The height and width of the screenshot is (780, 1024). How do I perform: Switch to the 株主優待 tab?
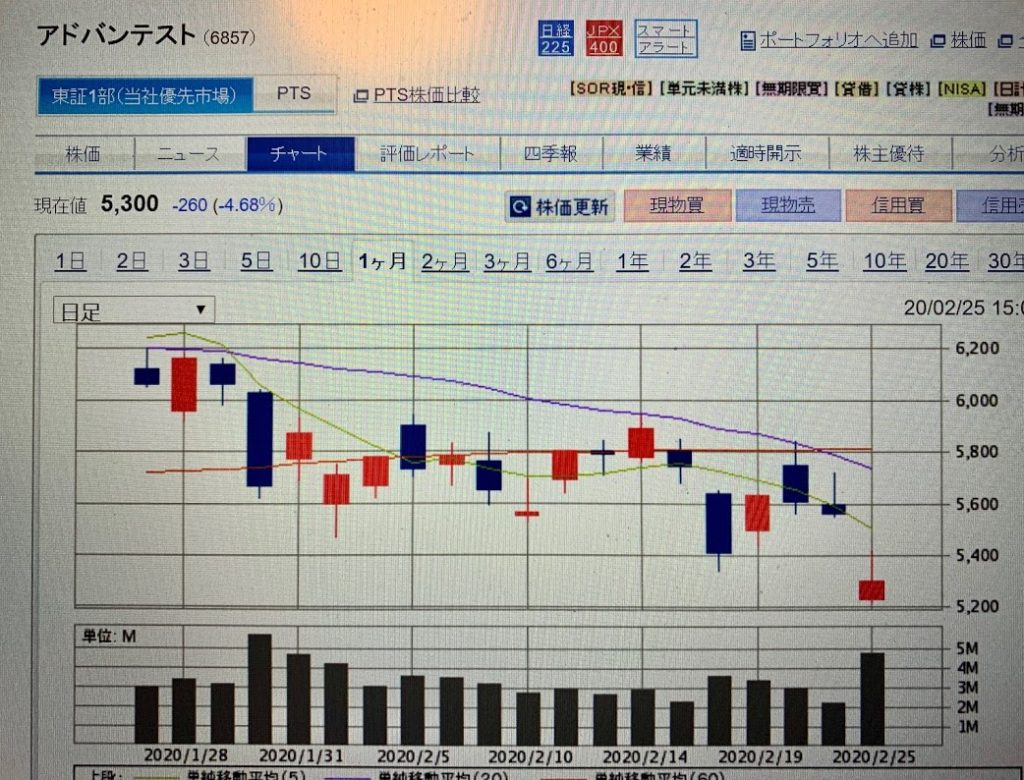888,154
